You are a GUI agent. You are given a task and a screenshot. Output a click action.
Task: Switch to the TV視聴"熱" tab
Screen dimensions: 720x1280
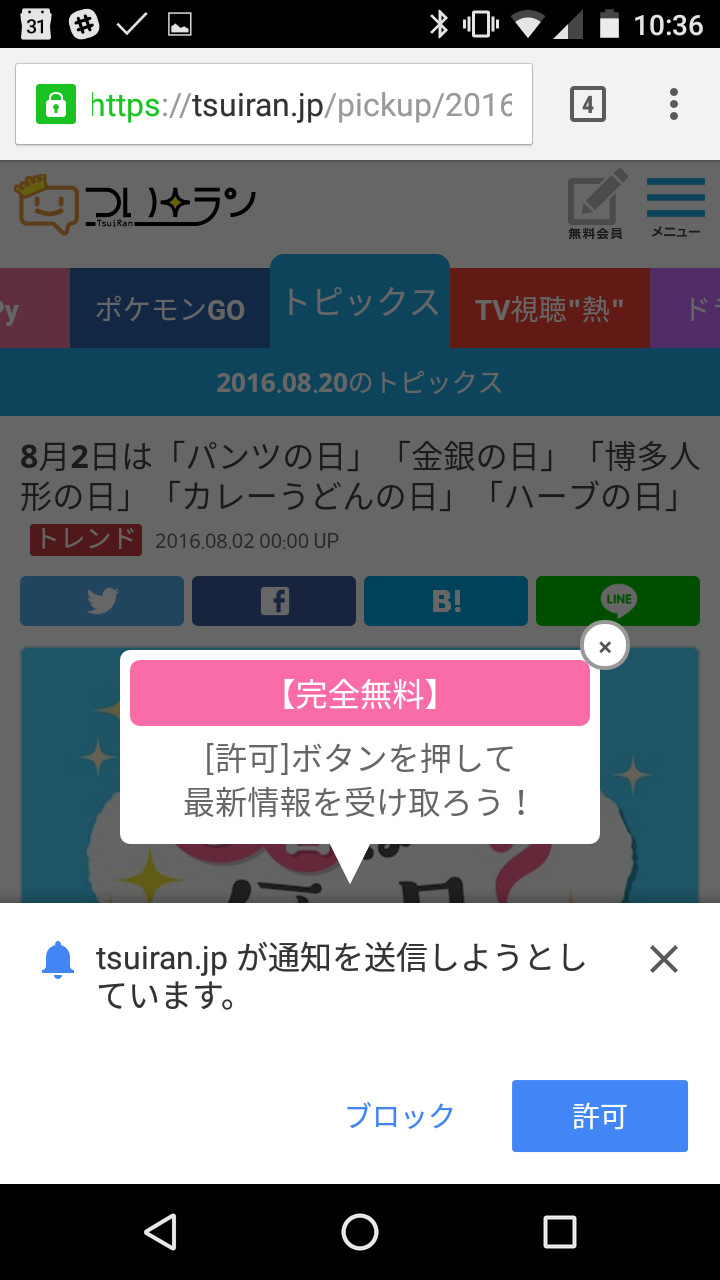(550, 308)
